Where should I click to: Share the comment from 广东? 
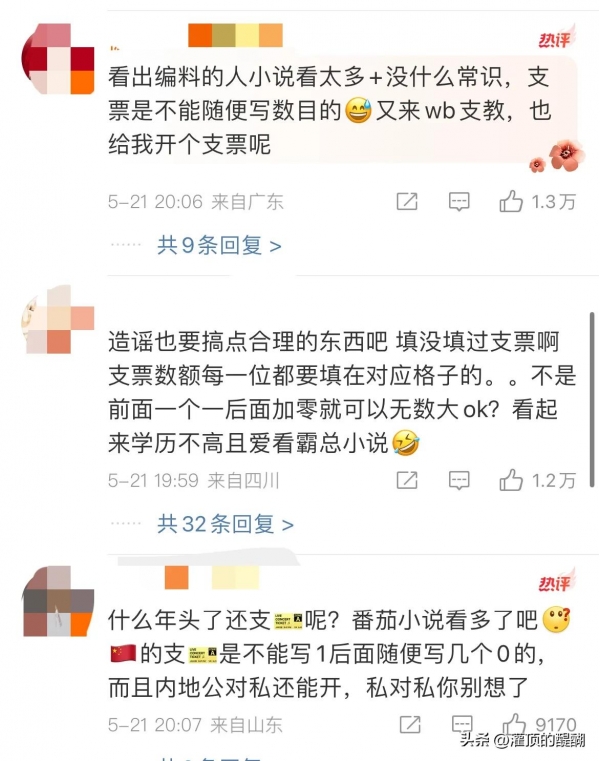click(407, 202)
